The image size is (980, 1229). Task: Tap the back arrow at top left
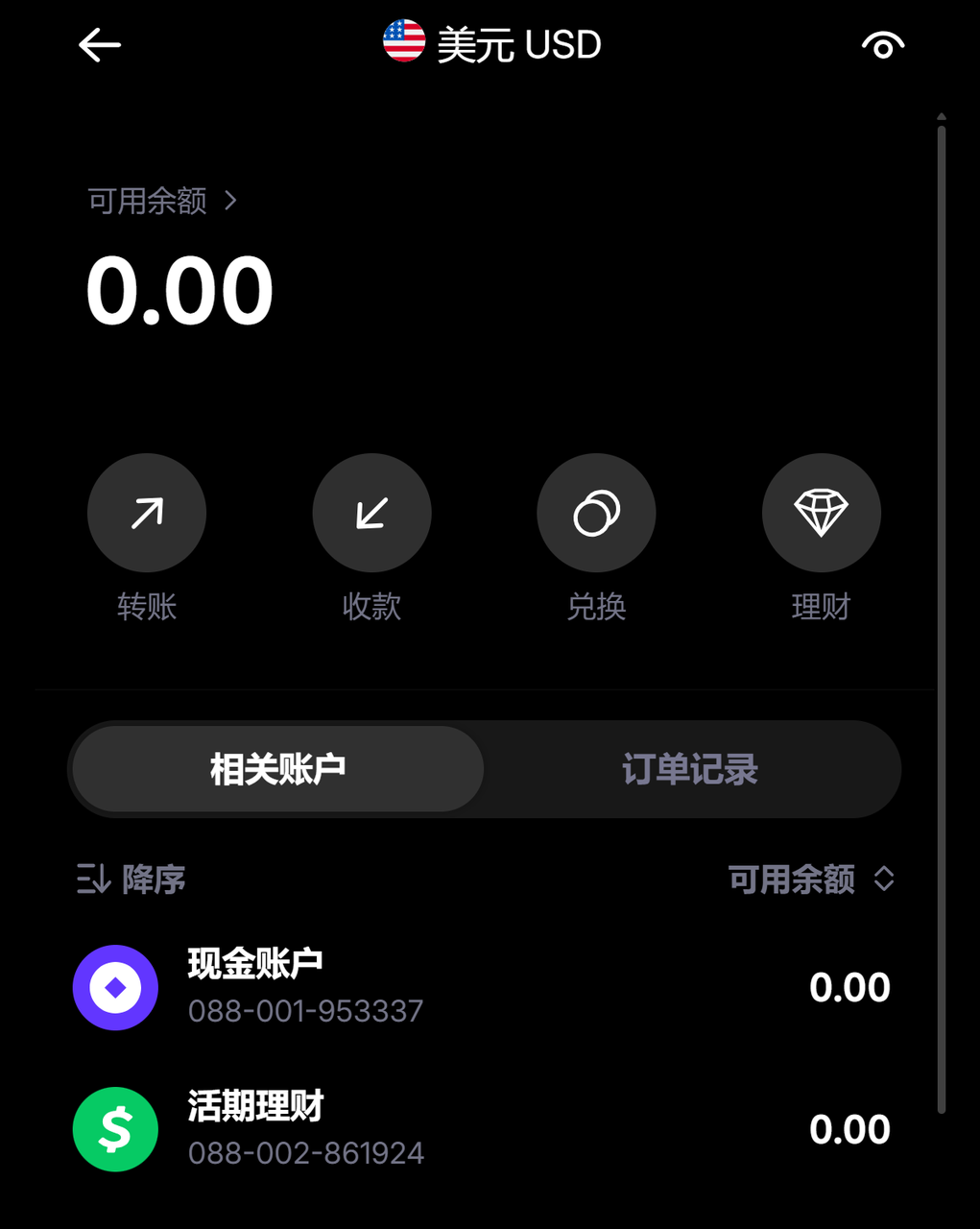click(x=99, y=44)
